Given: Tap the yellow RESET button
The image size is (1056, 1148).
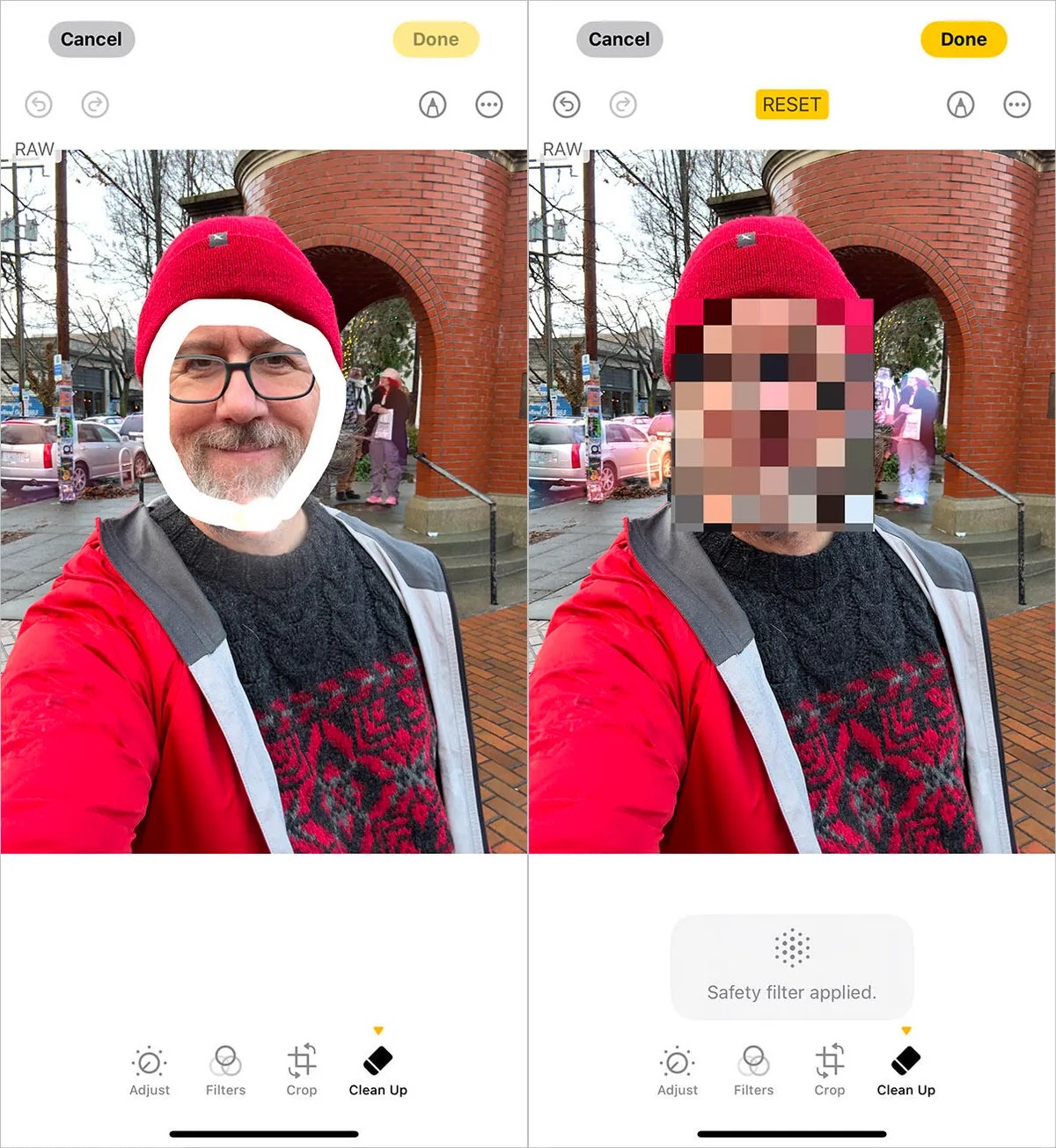Looking at the screenshot, I should tap(791, 105).
